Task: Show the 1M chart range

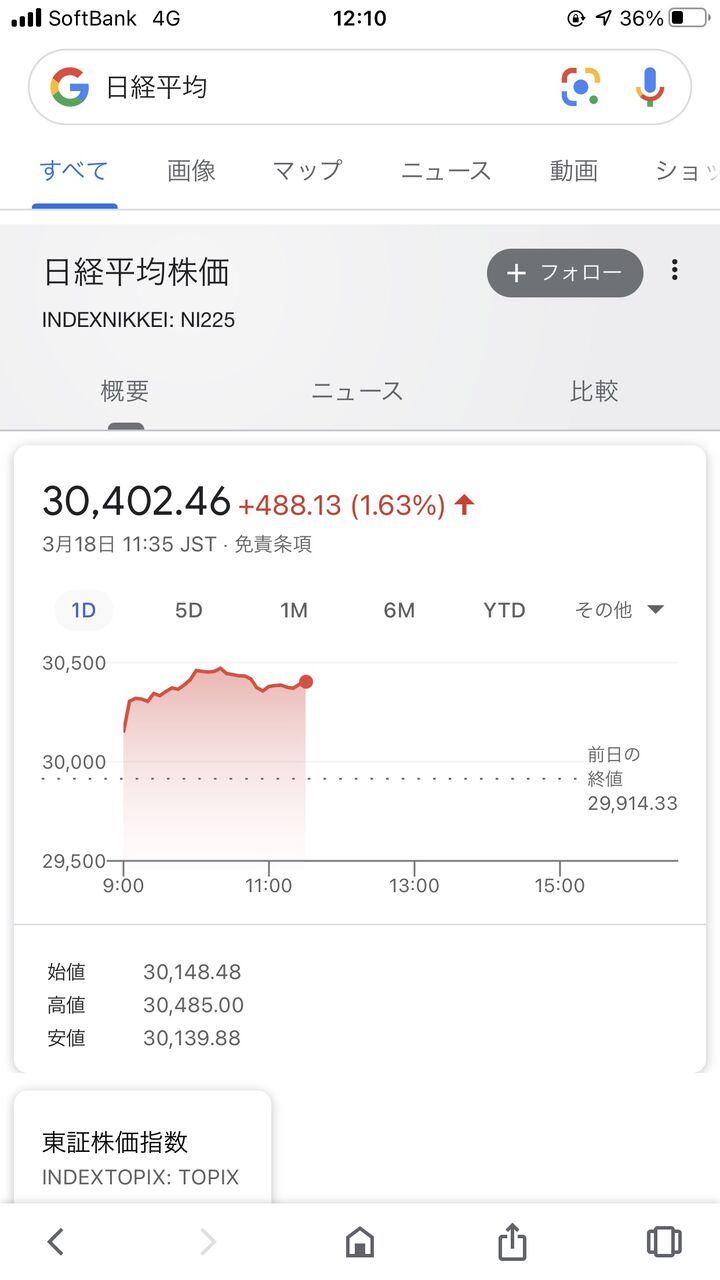Action: click(294, 610)
